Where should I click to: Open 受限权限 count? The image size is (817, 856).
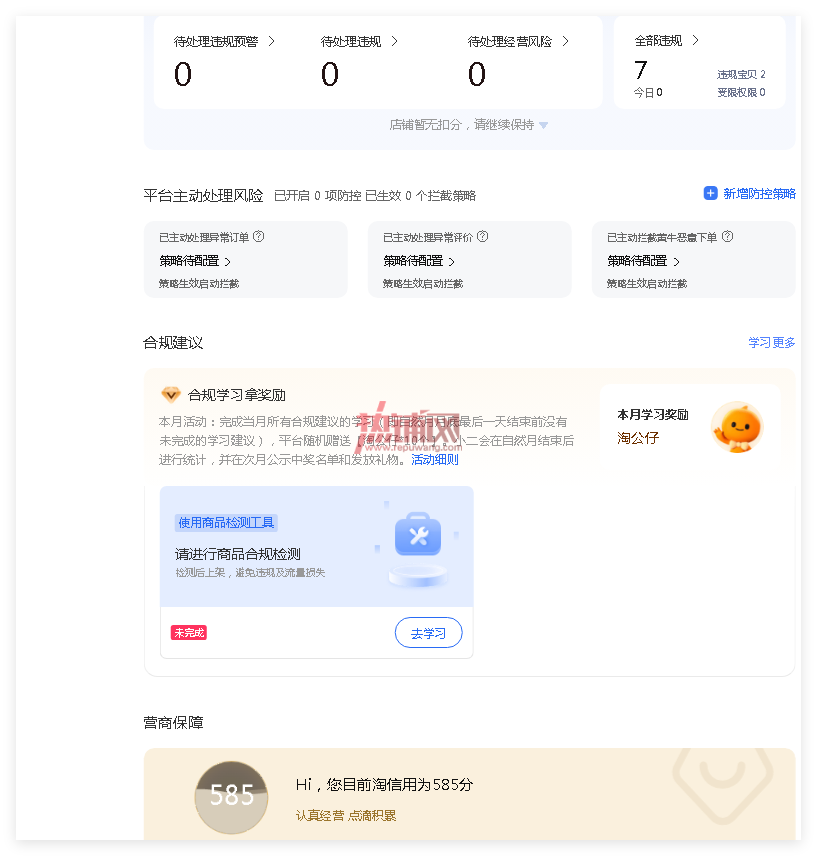coord(741,92)
